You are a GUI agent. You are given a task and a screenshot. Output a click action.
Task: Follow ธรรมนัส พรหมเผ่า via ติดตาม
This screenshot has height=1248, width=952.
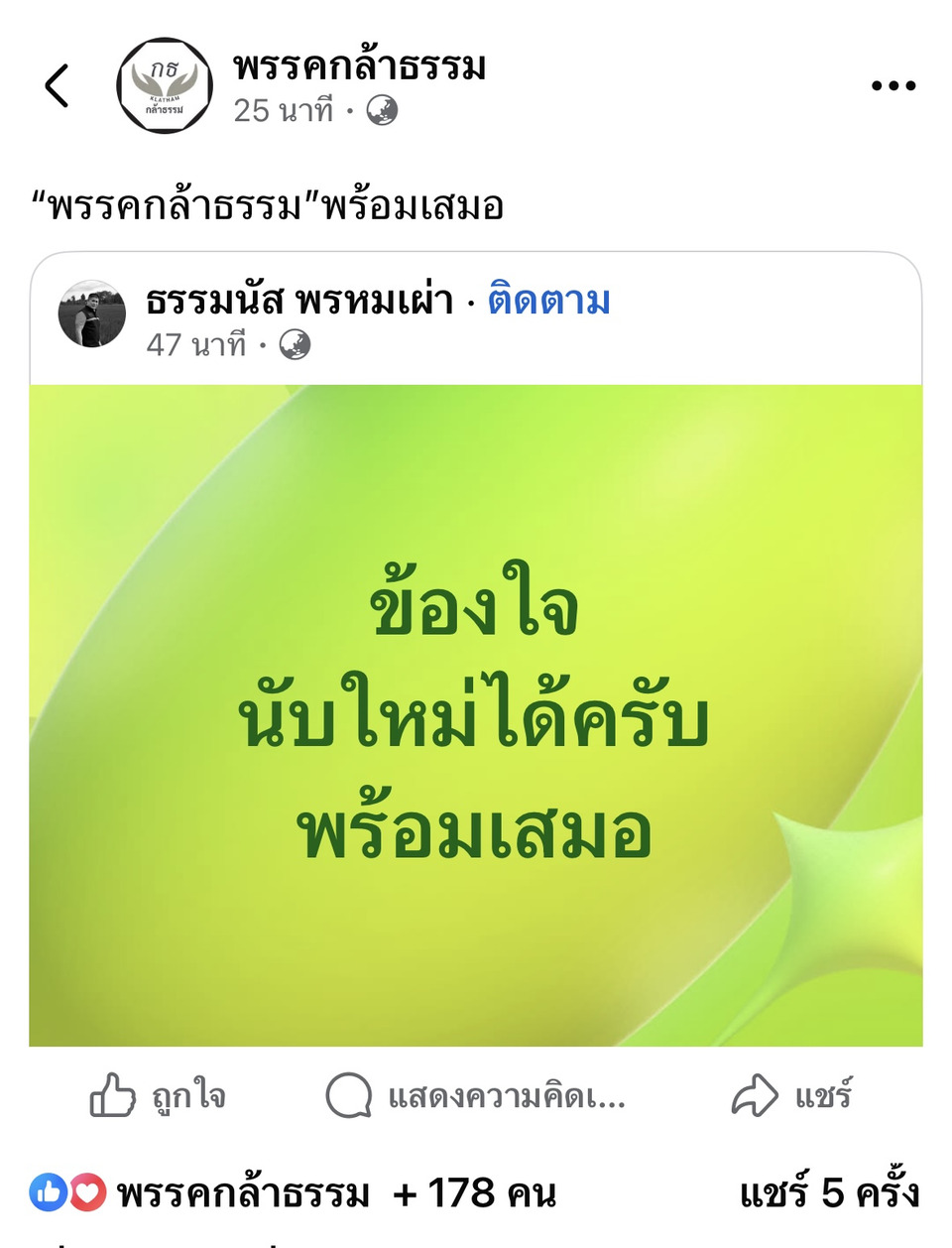(548, 300)
